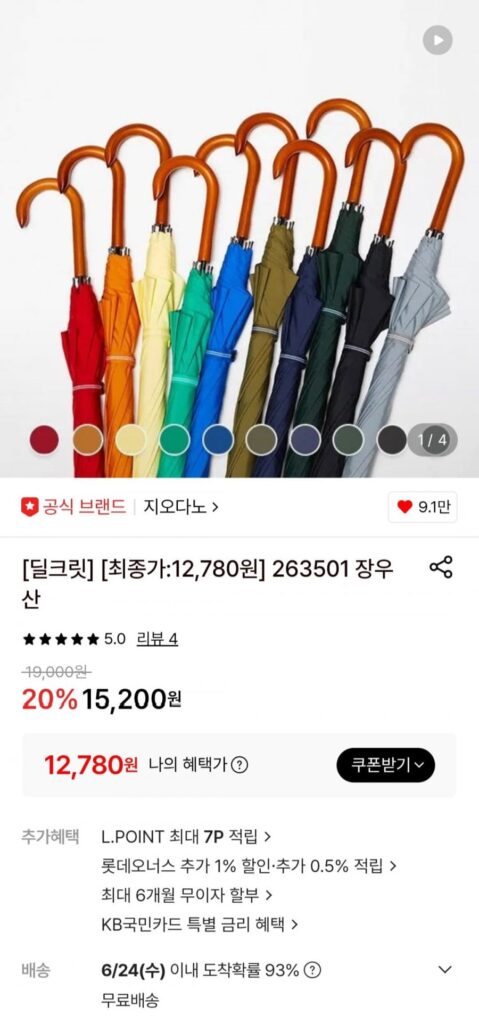
Task: Like this product with the heart button
Action: pos(423,507)
